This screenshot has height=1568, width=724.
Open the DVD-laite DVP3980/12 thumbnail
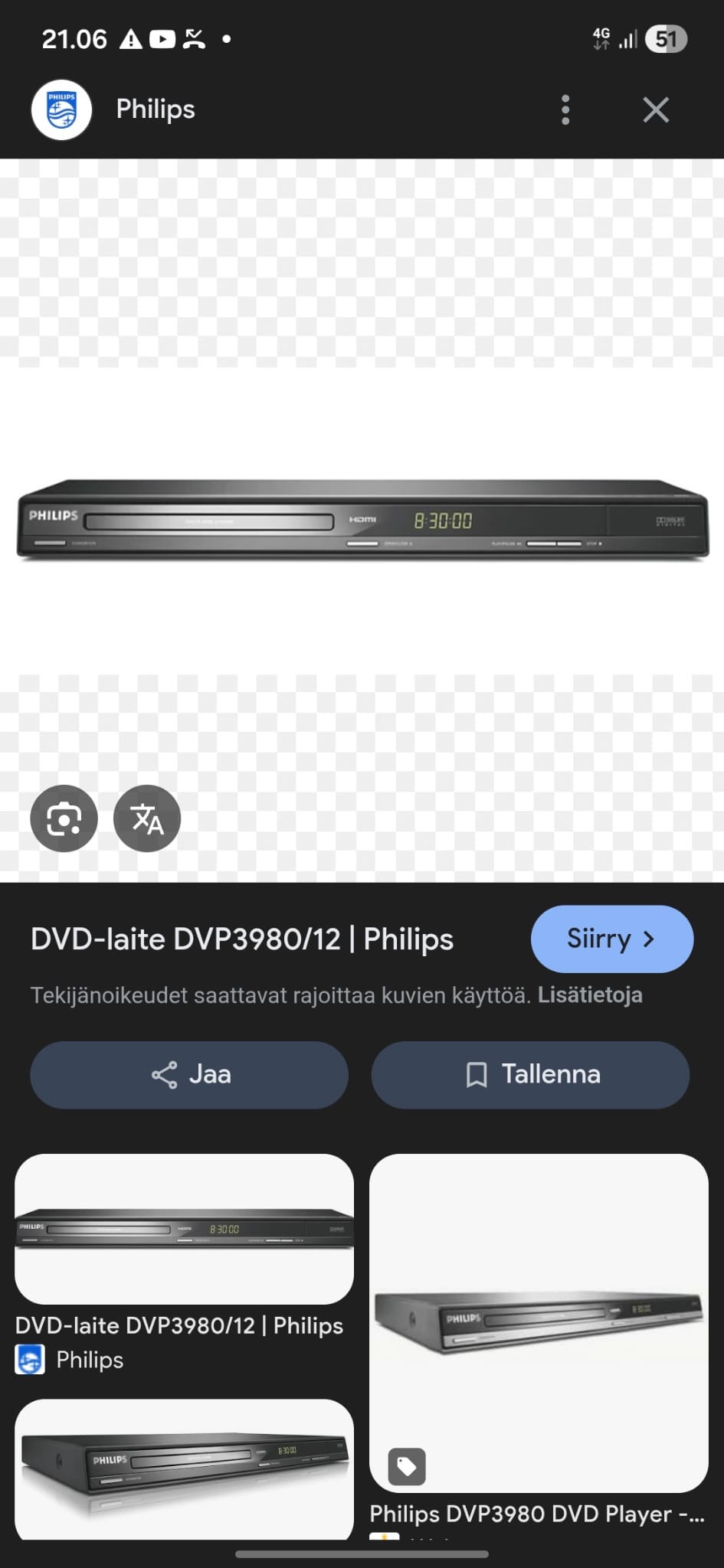pos(184,1229)
